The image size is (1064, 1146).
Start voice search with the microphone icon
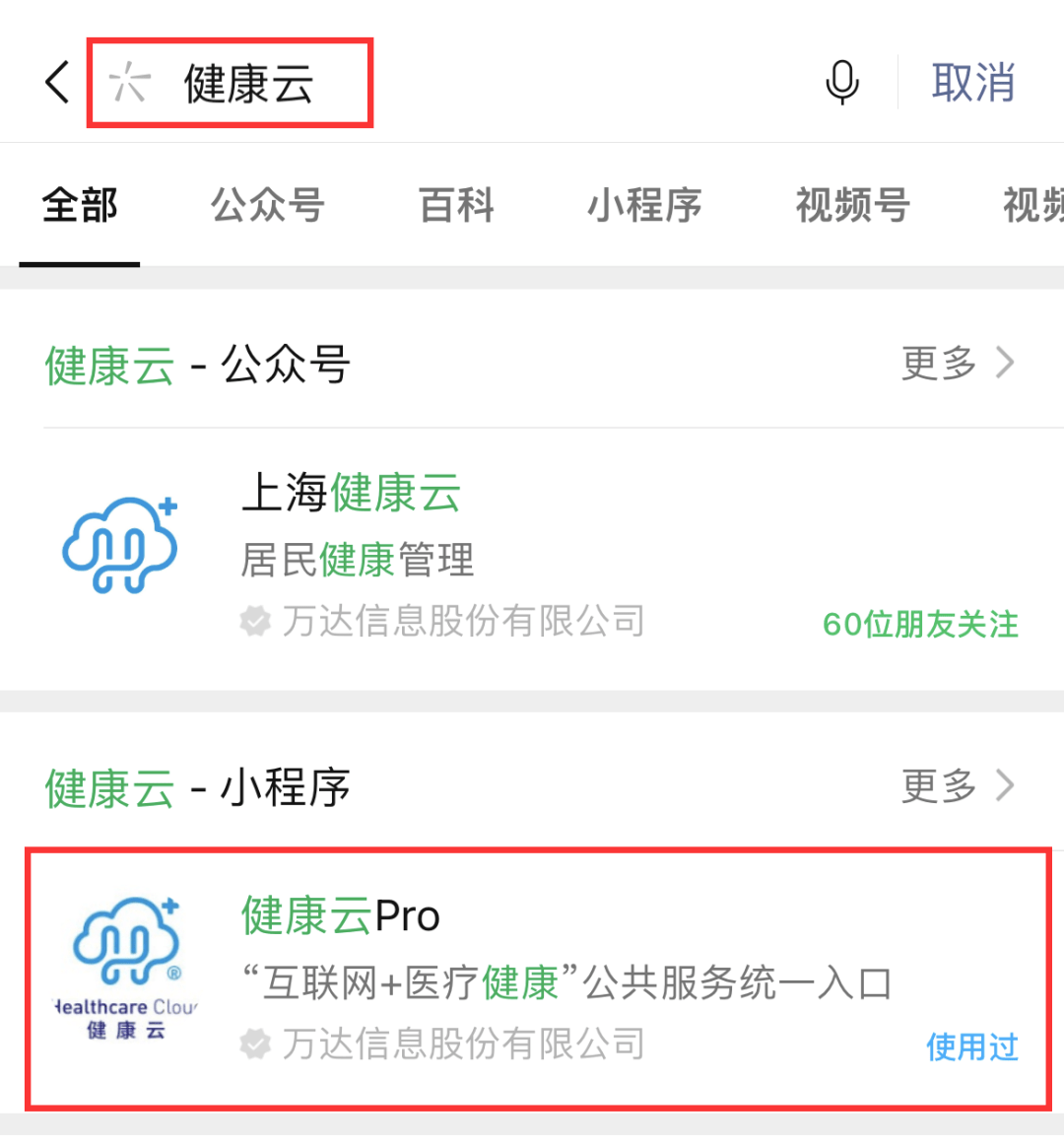pyautogui.click(x=841, y=82)
